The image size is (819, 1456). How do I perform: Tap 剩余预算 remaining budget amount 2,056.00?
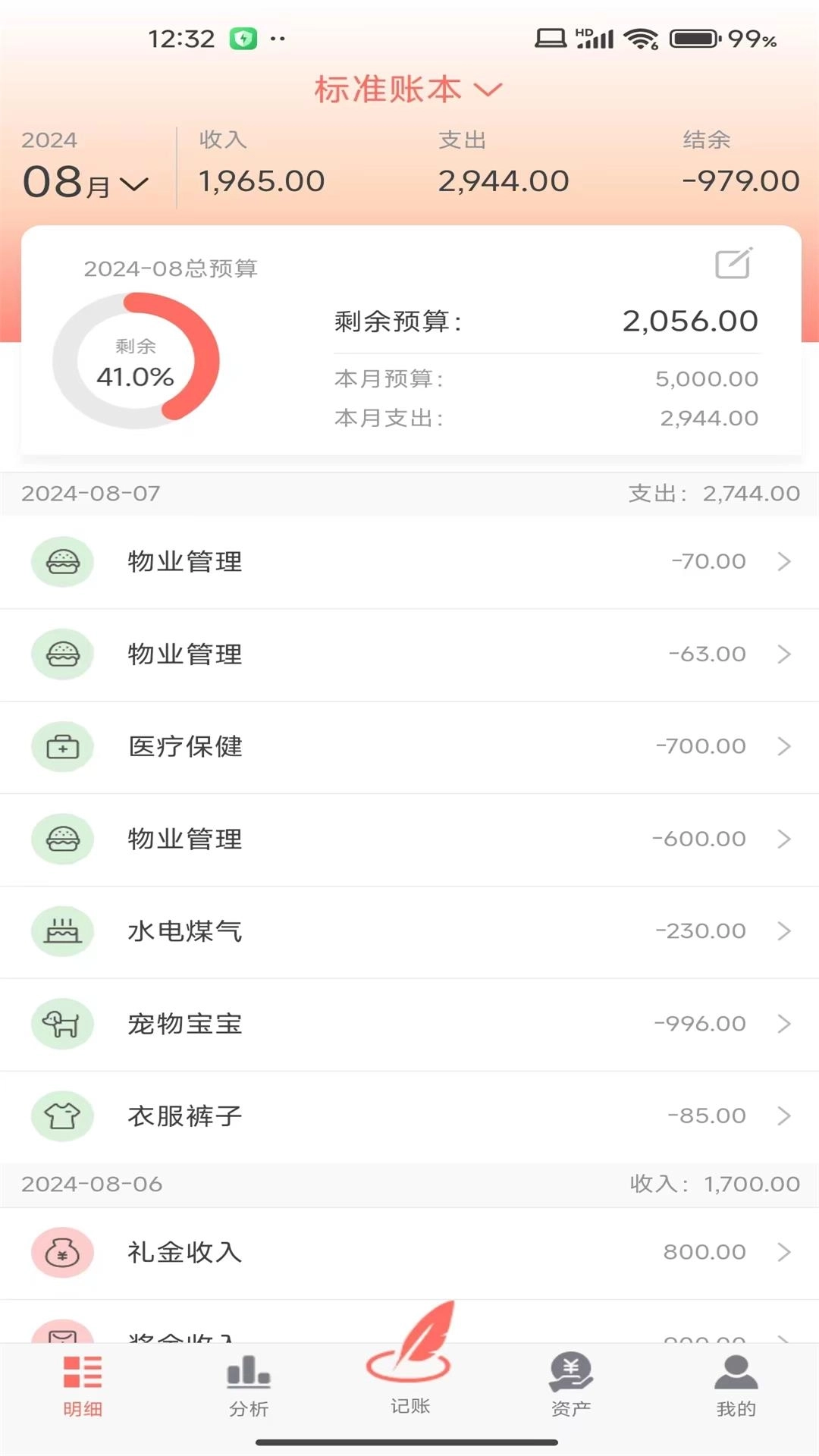(690, 320)
